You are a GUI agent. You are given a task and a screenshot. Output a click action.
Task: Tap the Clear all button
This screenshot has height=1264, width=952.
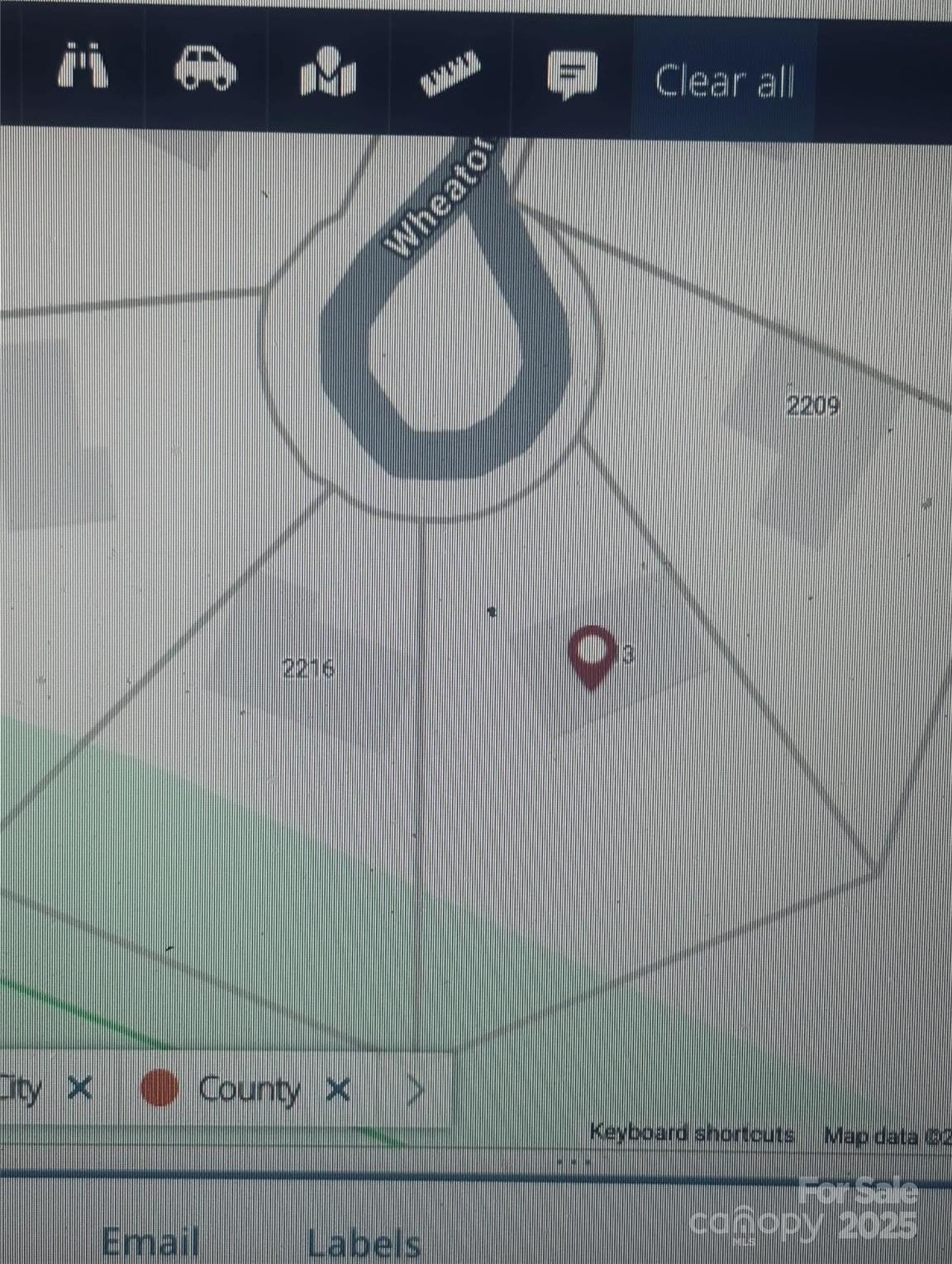(725, 81)
